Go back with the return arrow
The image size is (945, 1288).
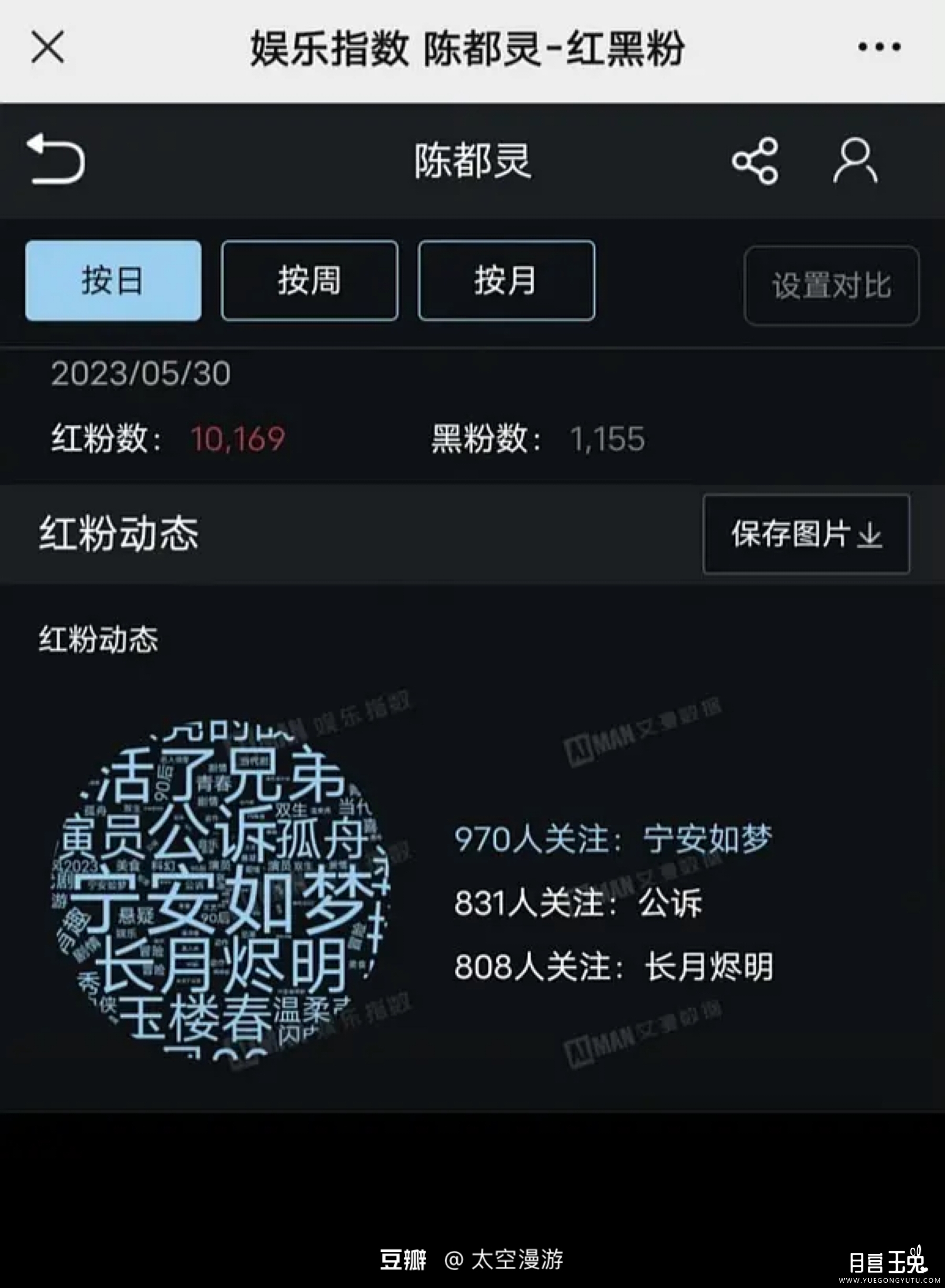[x=56, y=160]
